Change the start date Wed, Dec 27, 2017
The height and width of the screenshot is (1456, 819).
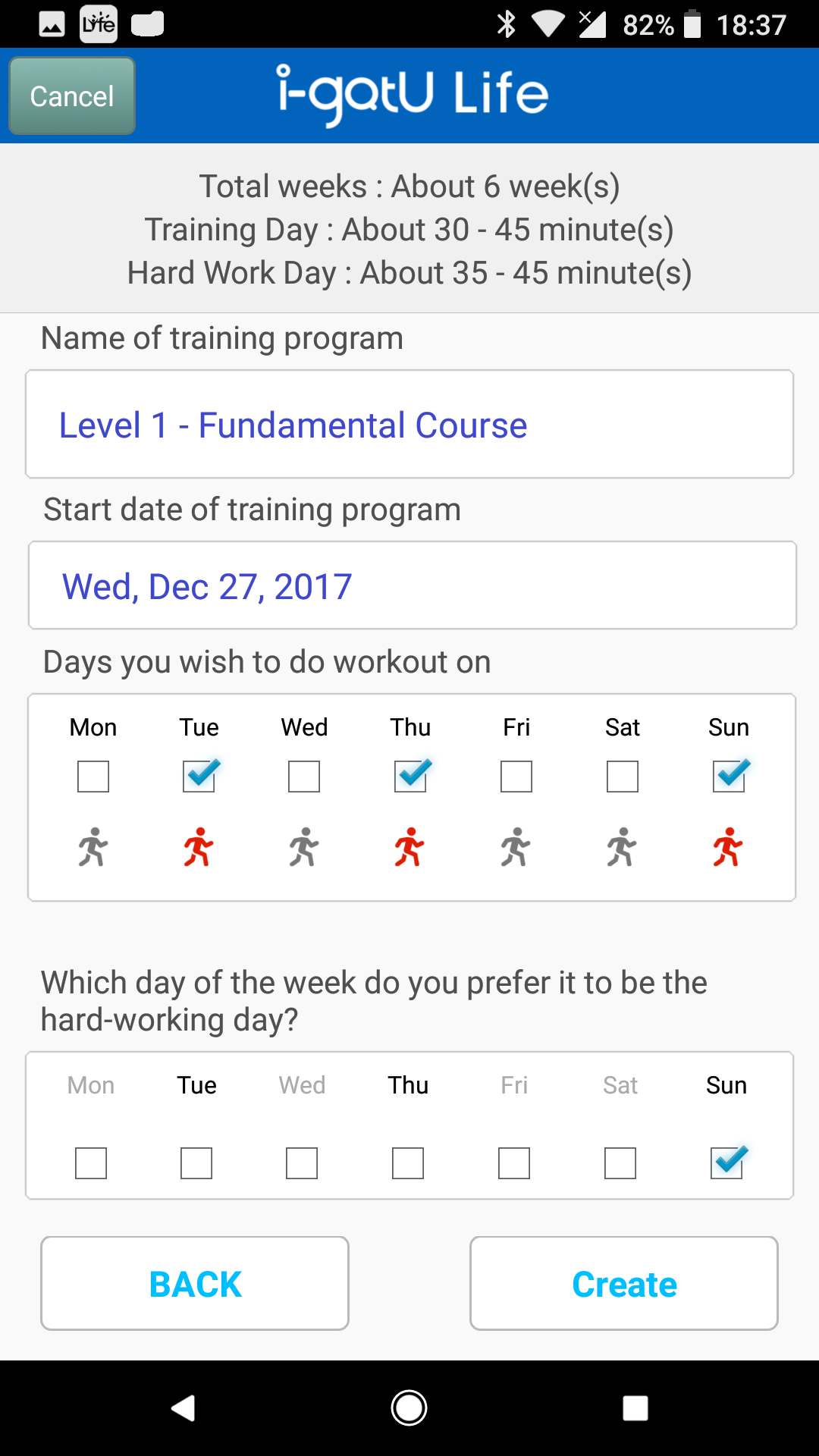(412, 585)
